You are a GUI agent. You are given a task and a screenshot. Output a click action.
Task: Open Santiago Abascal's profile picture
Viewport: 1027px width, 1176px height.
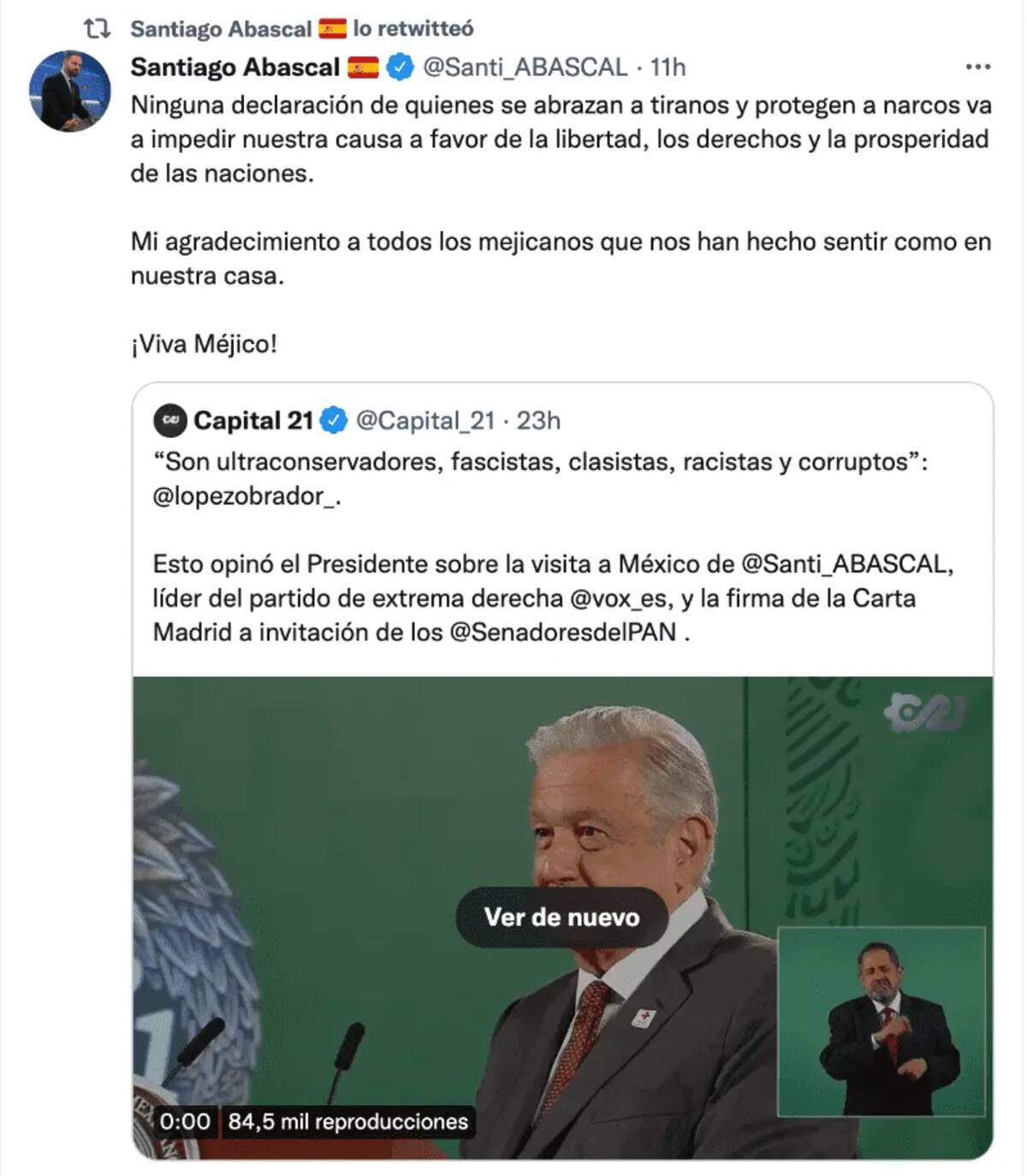70,91
